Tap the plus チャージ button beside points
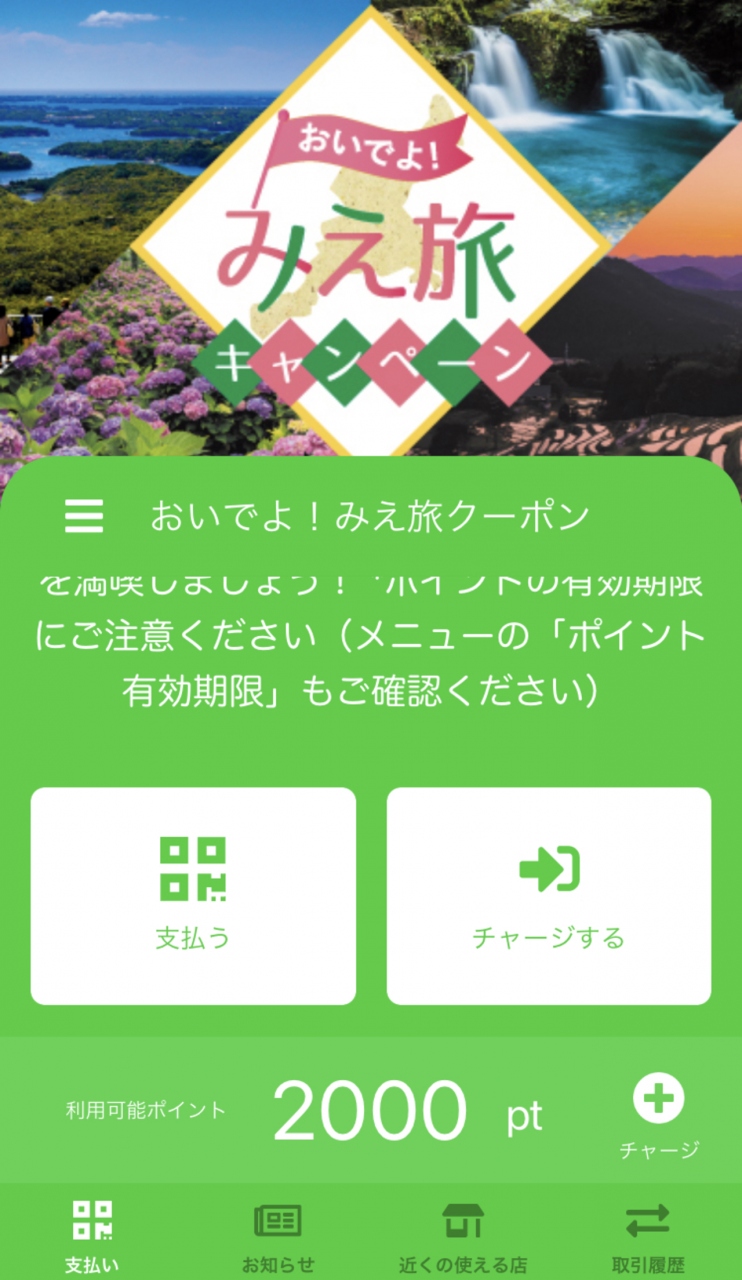 (658, 1101)
